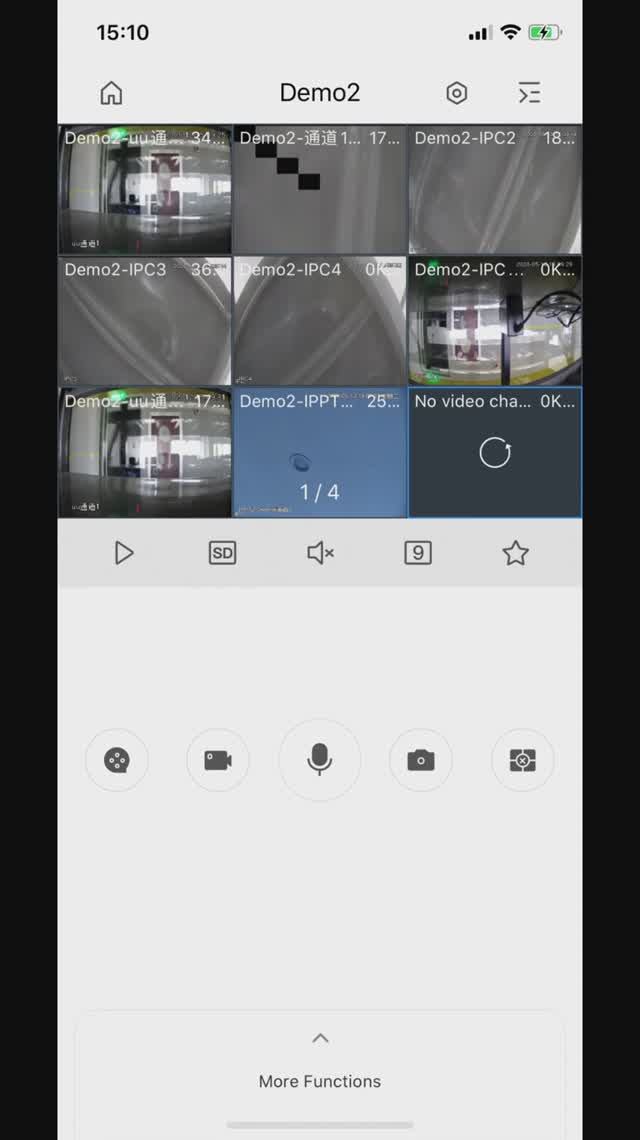This screenshot has width=640, height=1140.
Task: Go to the home screen icon
Action: [111, 93]
